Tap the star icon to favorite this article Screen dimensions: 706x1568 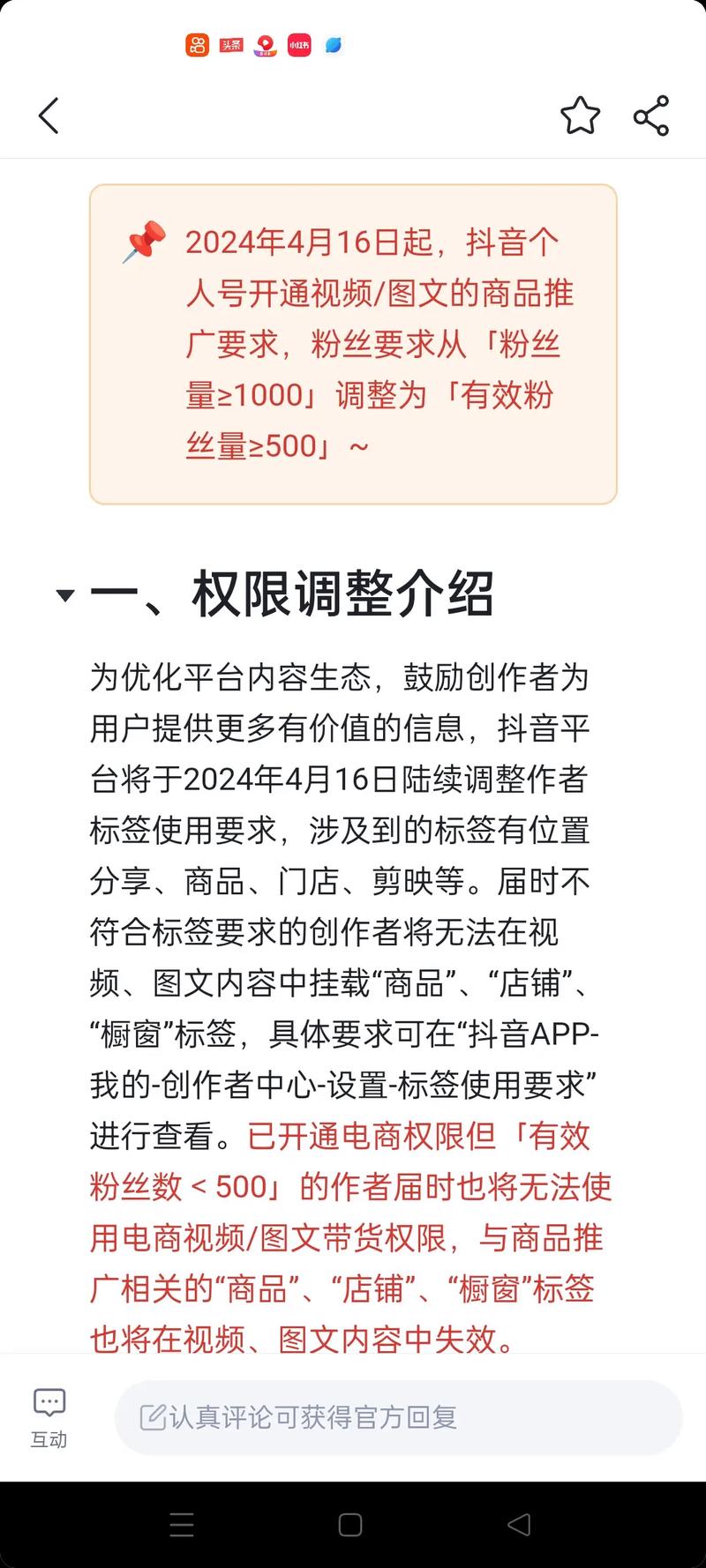(580, 116)
